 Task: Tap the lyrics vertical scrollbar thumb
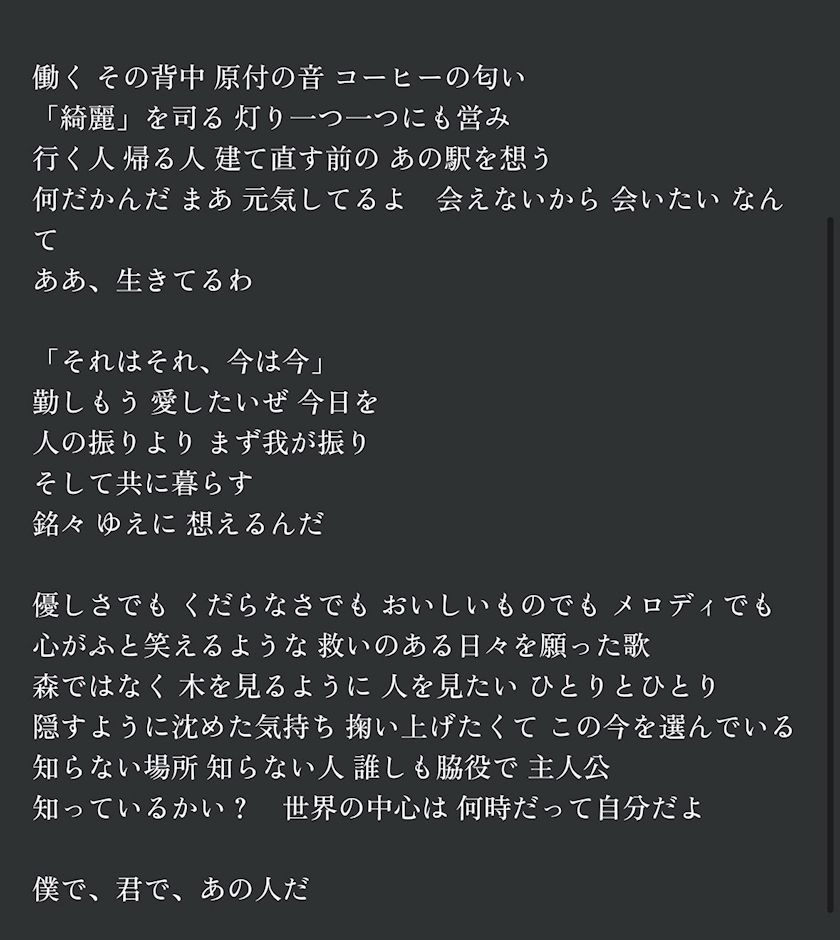coord(830,565)
